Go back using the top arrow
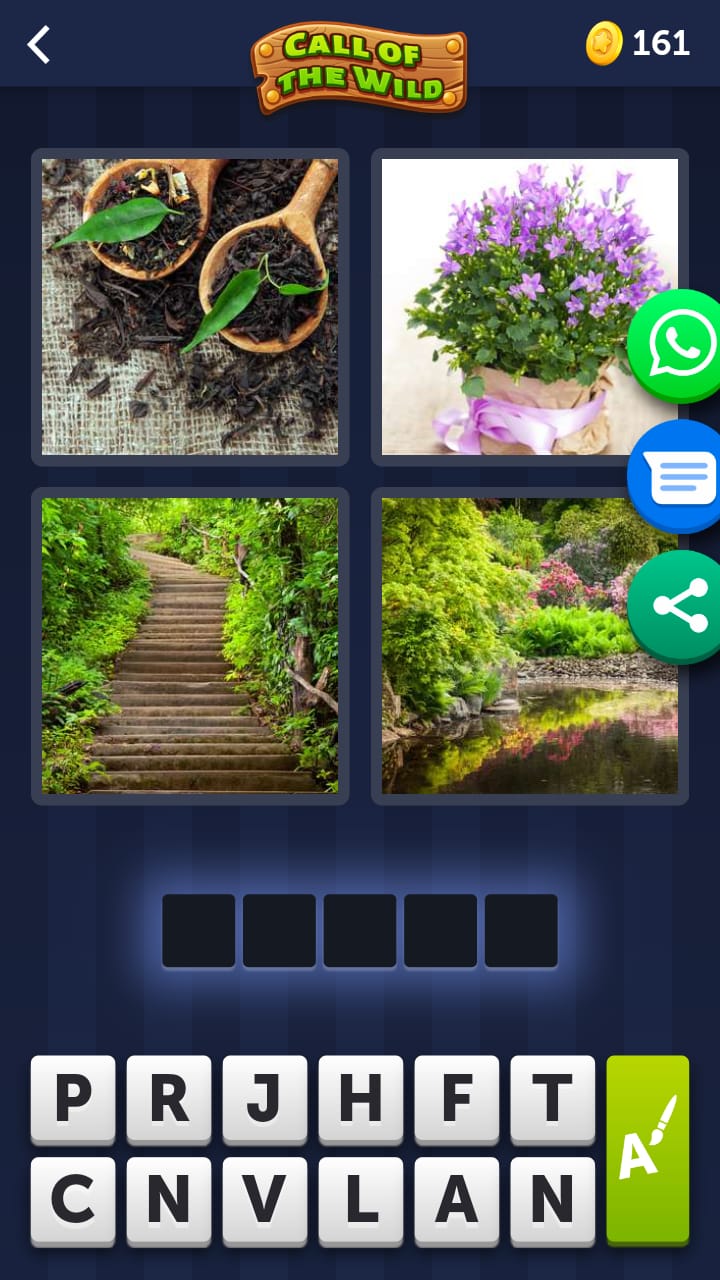The height and width of the screenshot is (1280, 720). pyautogui.click(x=38, y=45)
